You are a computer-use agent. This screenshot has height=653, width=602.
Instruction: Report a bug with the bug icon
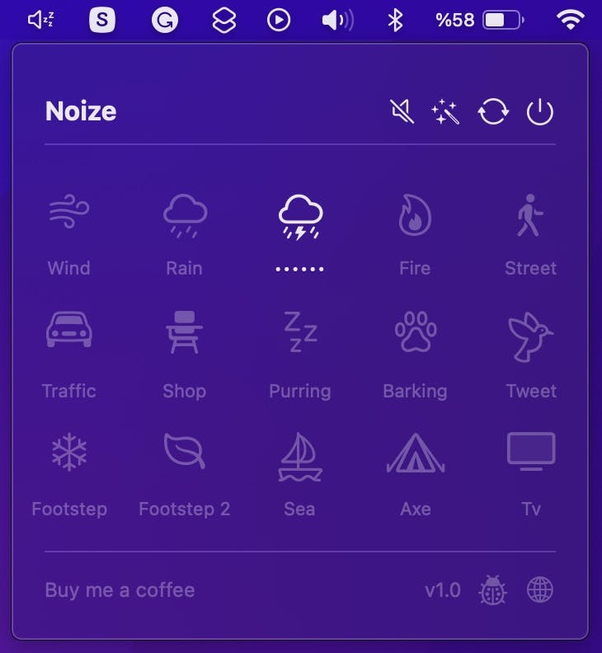coord(493,590)
